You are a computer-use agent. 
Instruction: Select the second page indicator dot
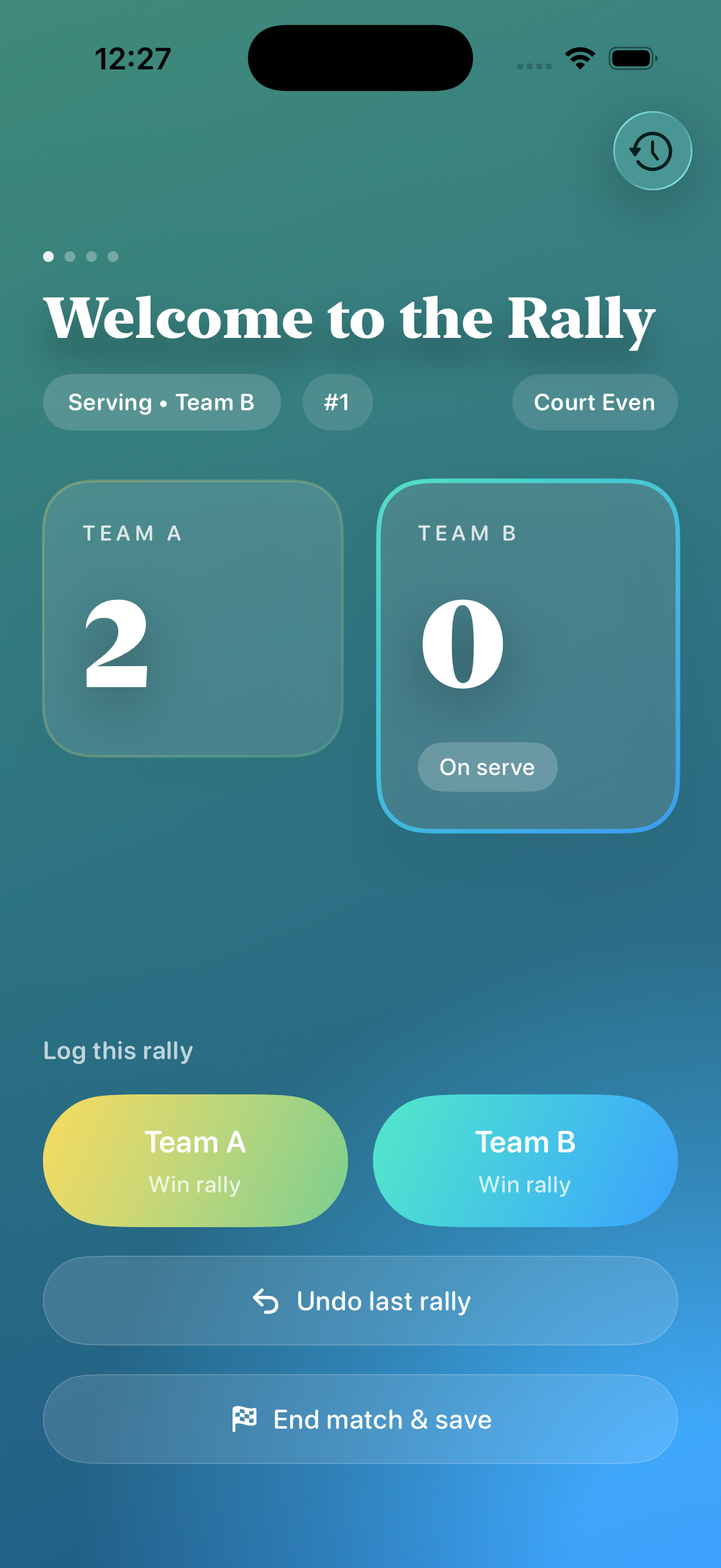point(70,257)
